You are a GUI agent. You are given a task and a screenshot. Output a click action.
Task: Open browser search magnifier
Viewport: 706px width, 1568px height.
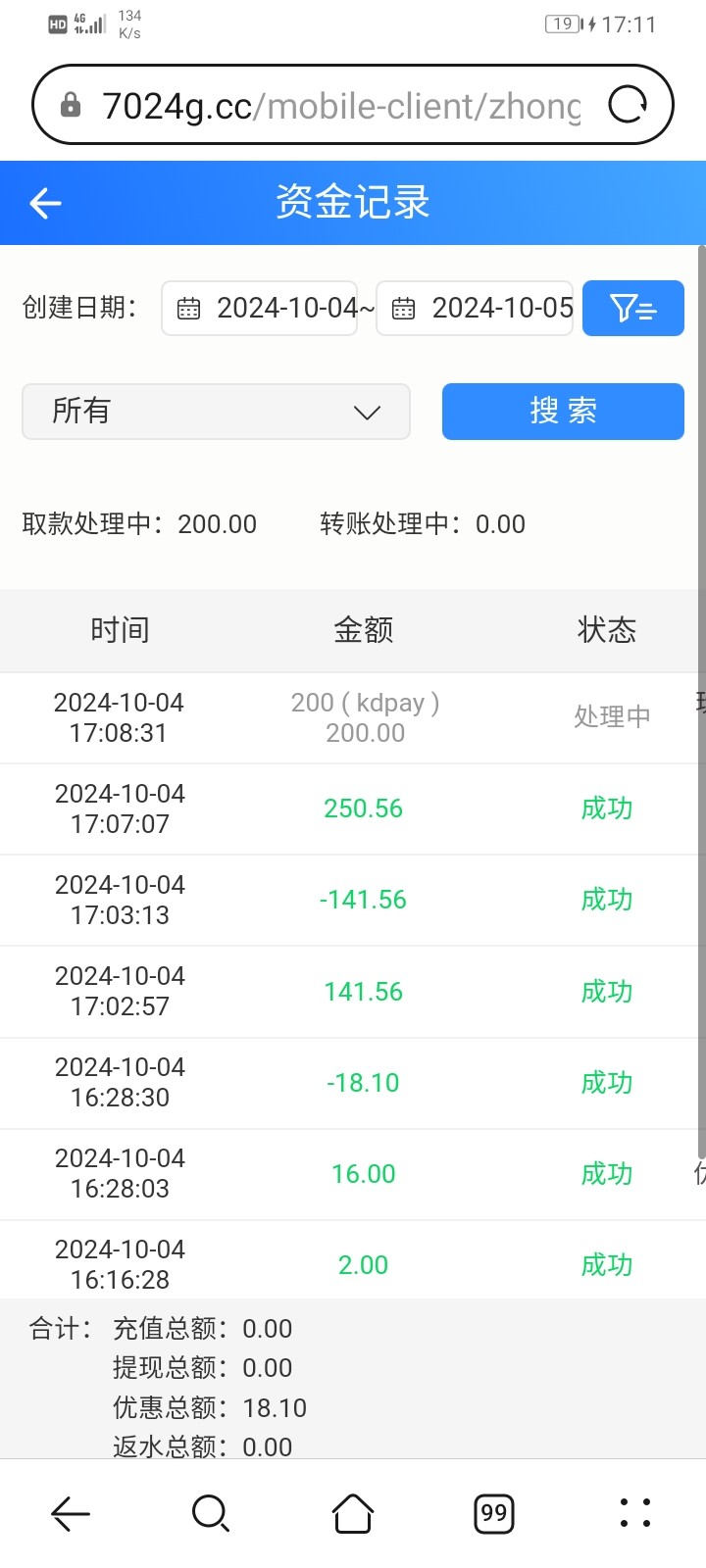tap(211, 1514)
